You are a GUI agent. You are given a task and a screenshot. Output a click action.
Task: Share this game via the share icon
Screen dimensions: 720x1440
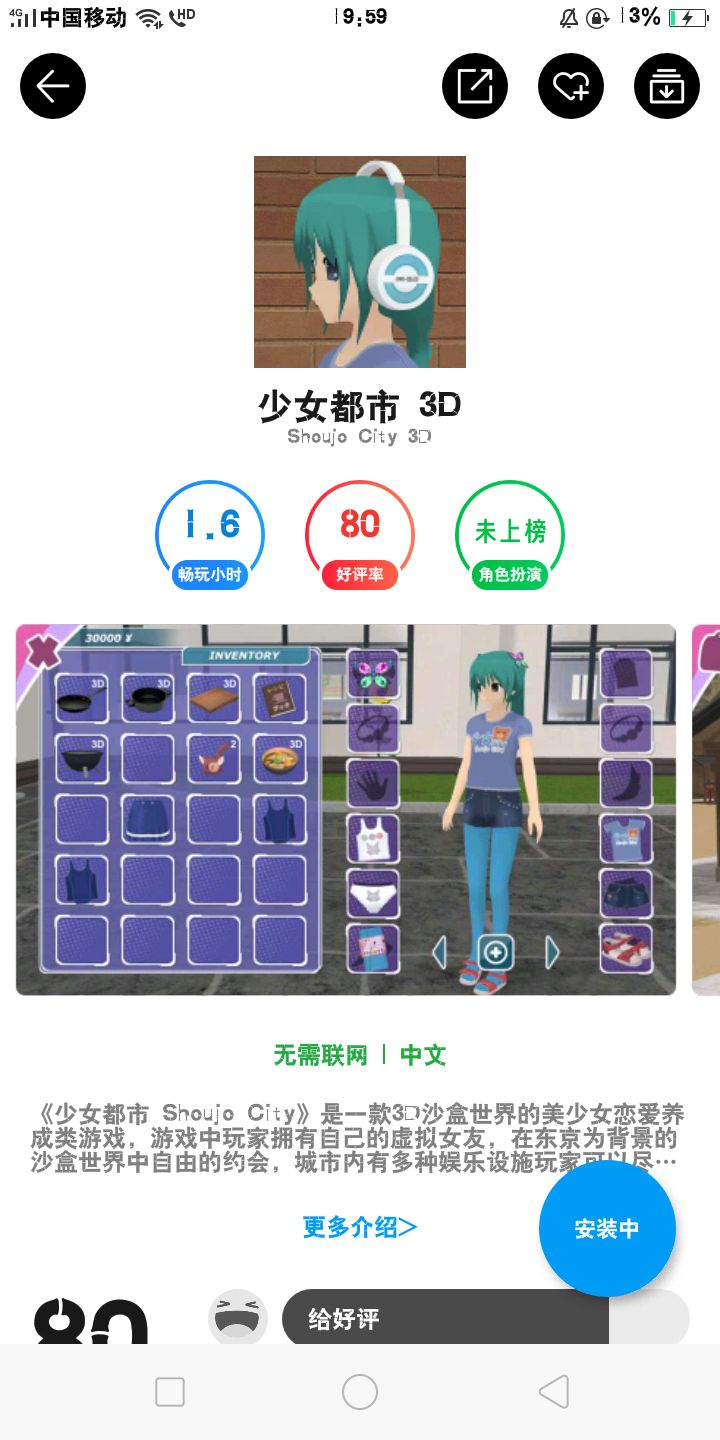coord(475,87)
